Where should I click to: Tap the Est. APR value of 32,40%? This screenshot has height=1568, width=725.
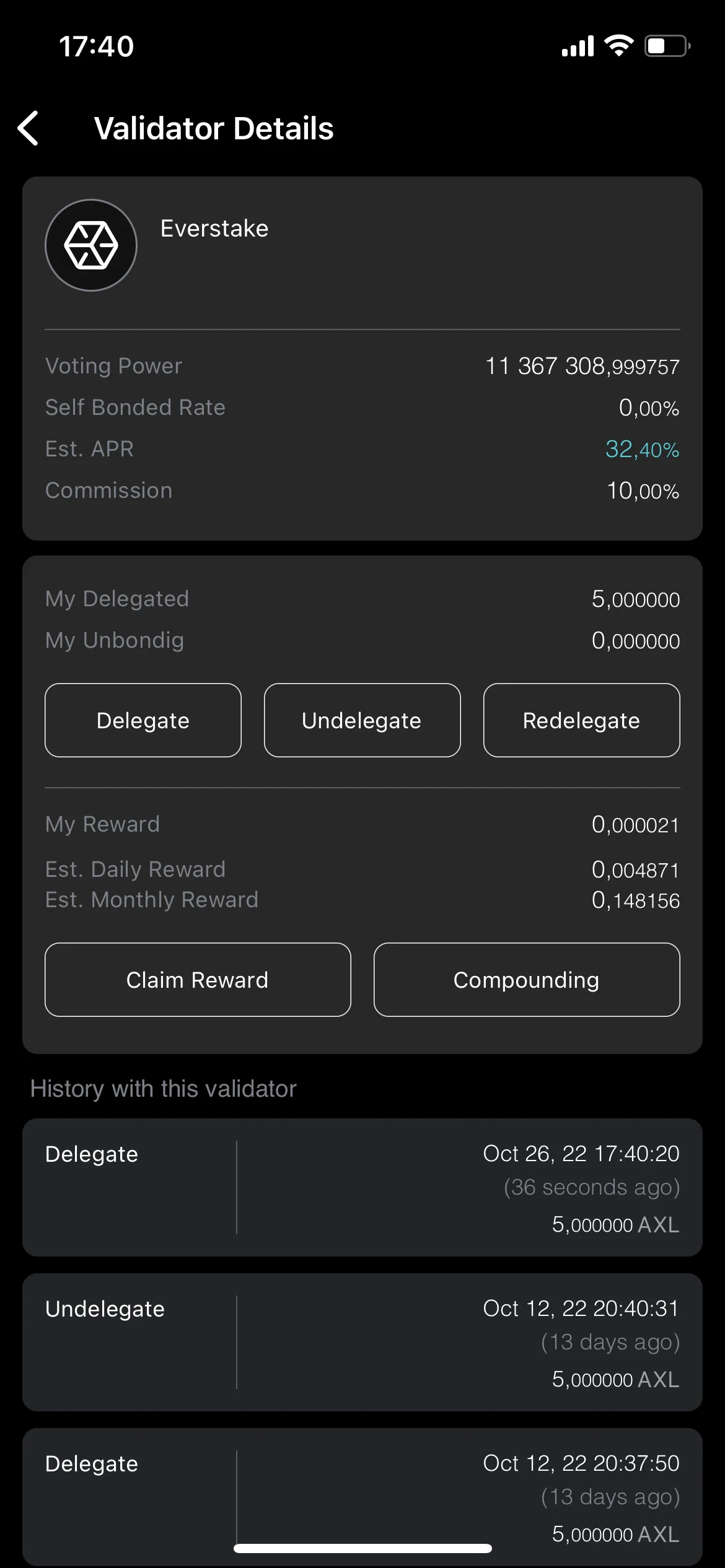click(x=642, y=450)
